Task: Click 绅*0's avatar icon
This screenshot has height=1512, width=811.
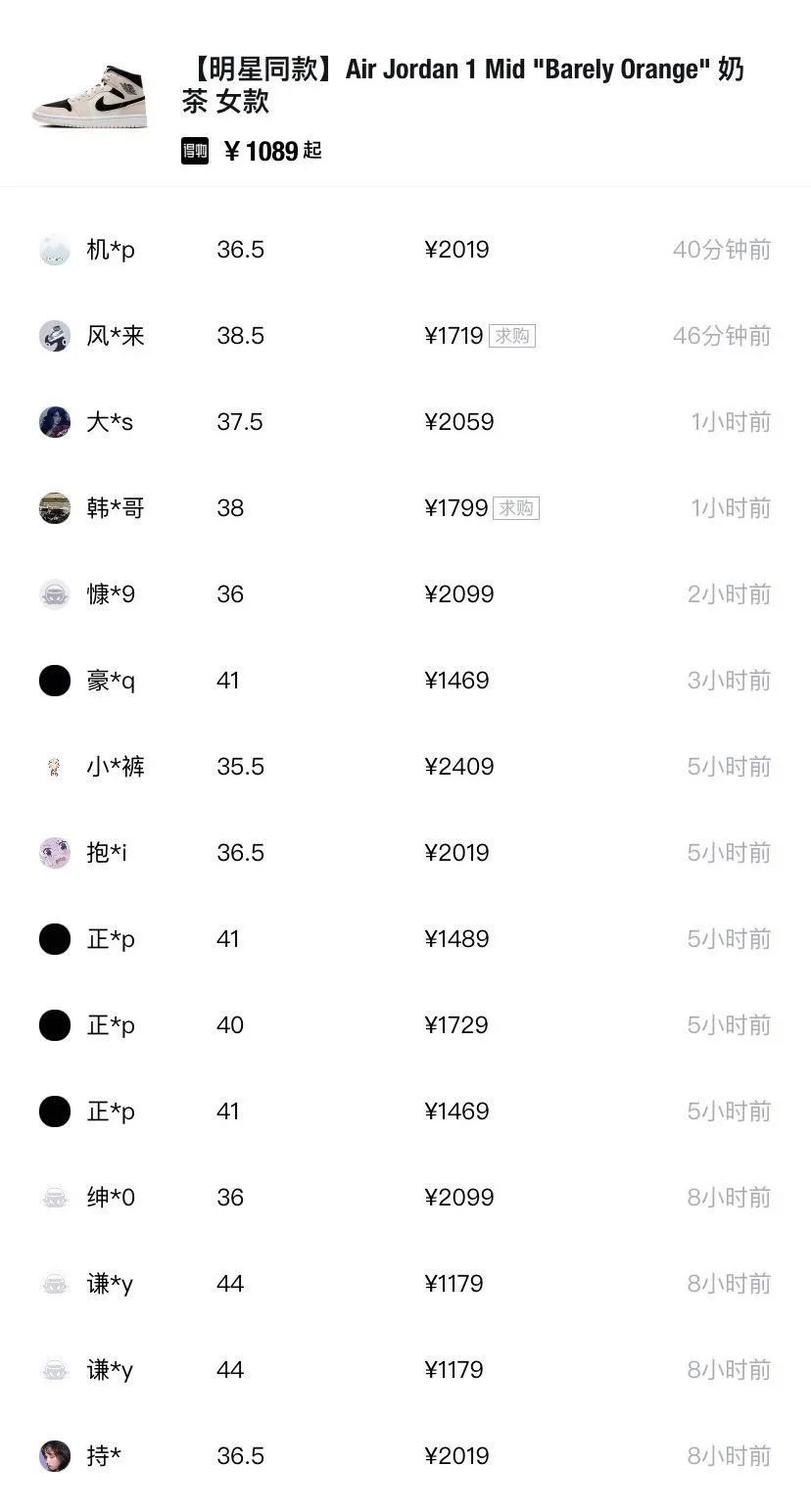Action: click(55, 1197)
